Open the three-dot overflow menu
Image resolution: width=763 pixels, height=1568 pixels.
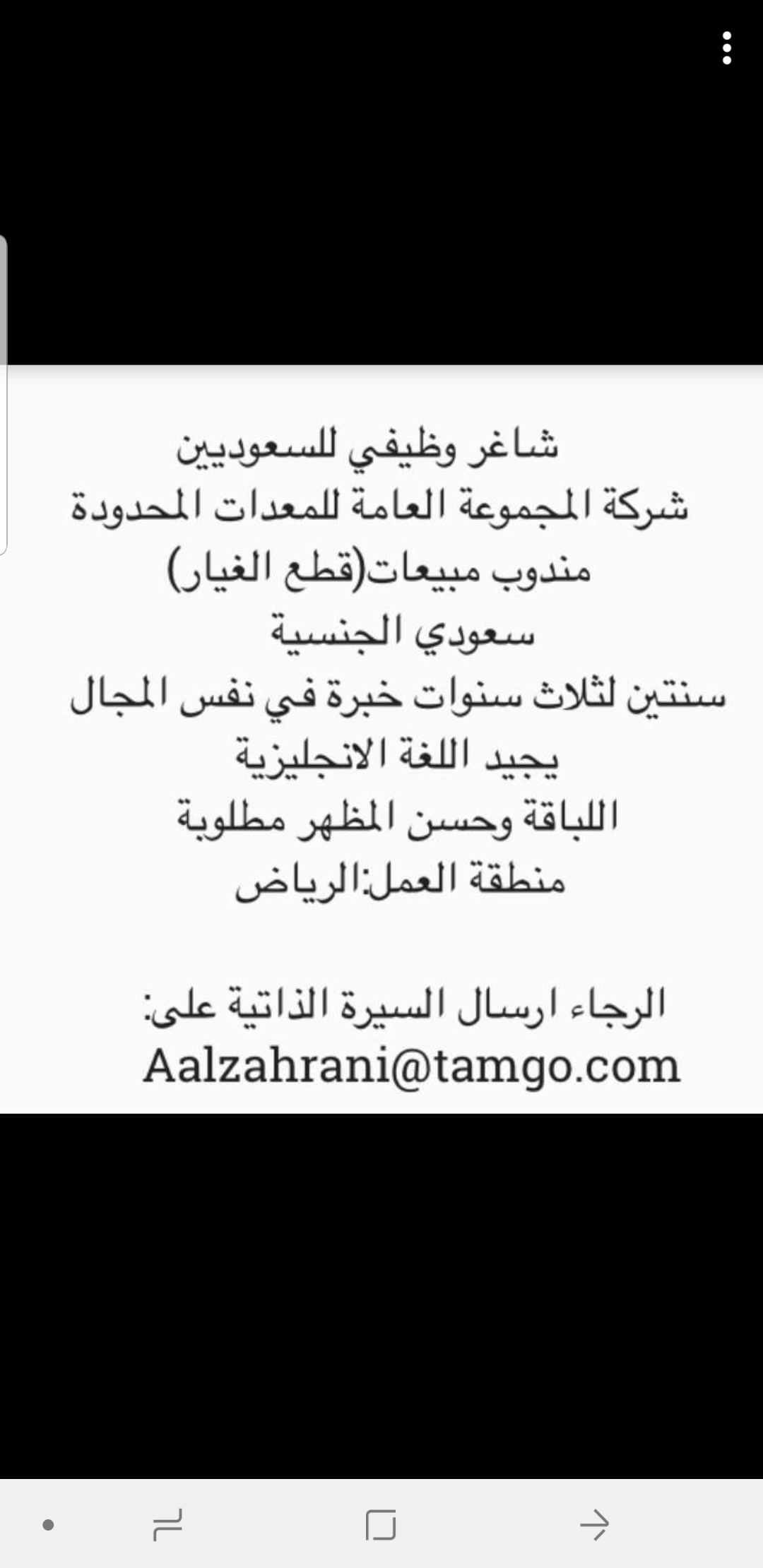click(726, 48)
